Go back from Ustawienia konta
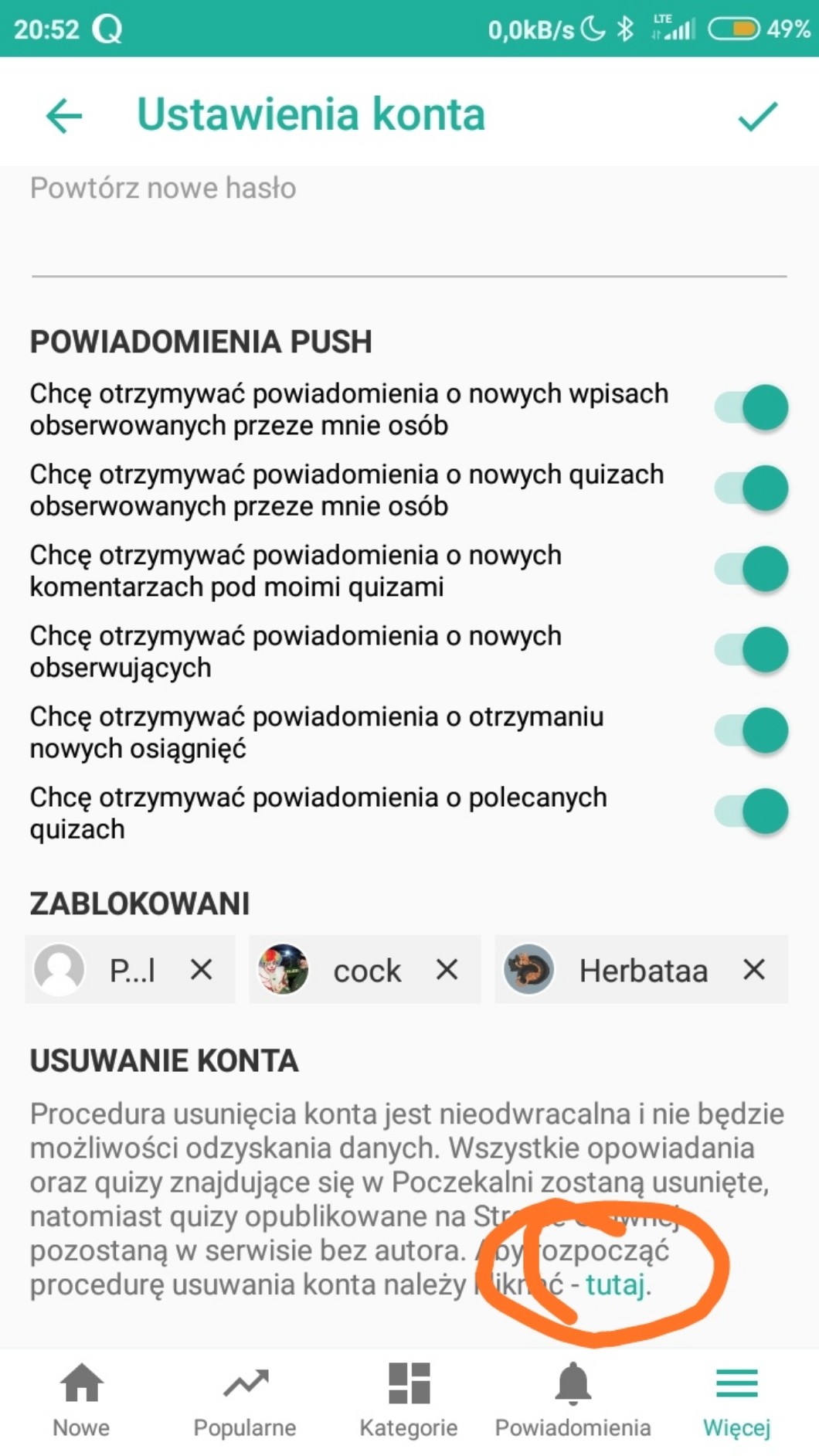The image size is (819, 1456). [64, 116]
